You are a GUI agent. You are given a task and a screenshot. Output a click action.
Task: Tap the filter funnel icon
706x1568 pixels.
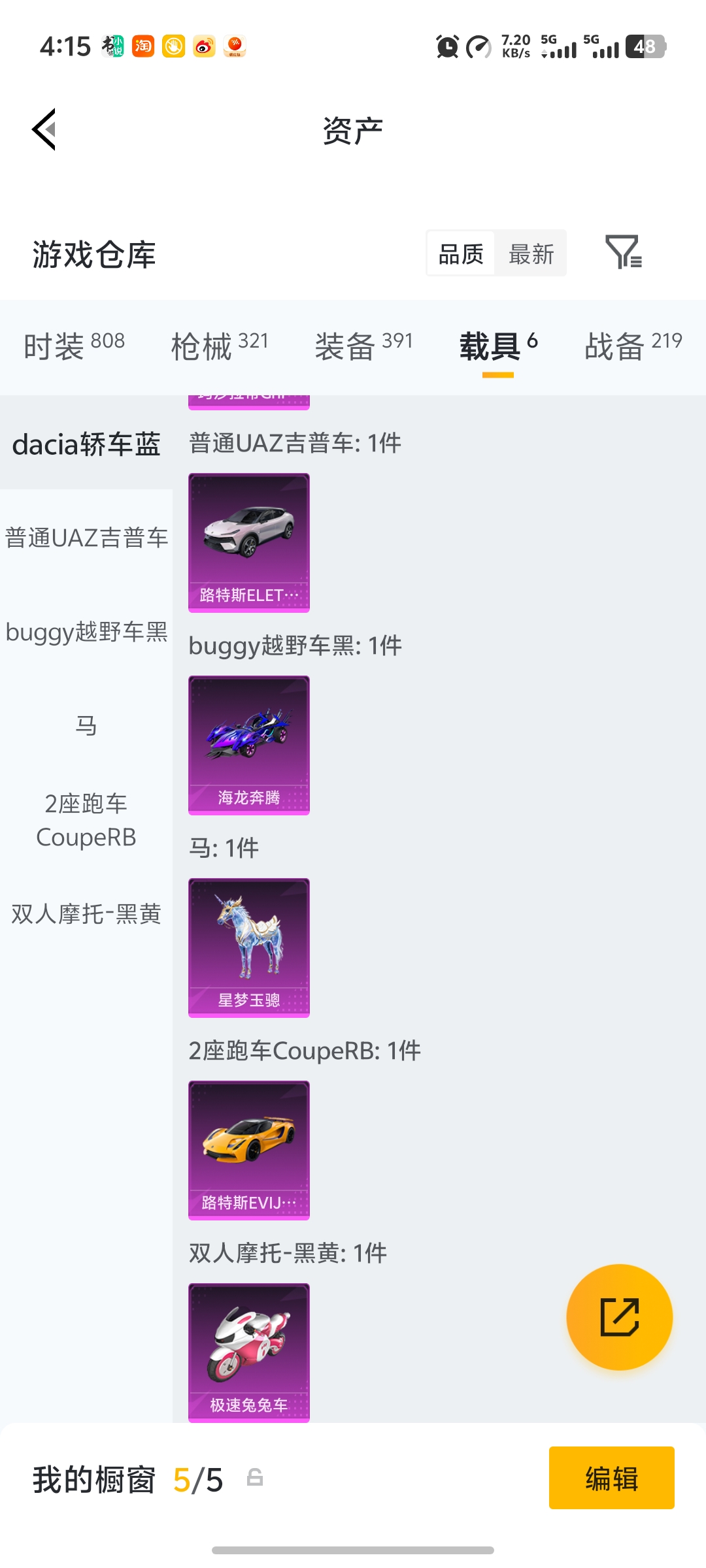tap(622, 253)
